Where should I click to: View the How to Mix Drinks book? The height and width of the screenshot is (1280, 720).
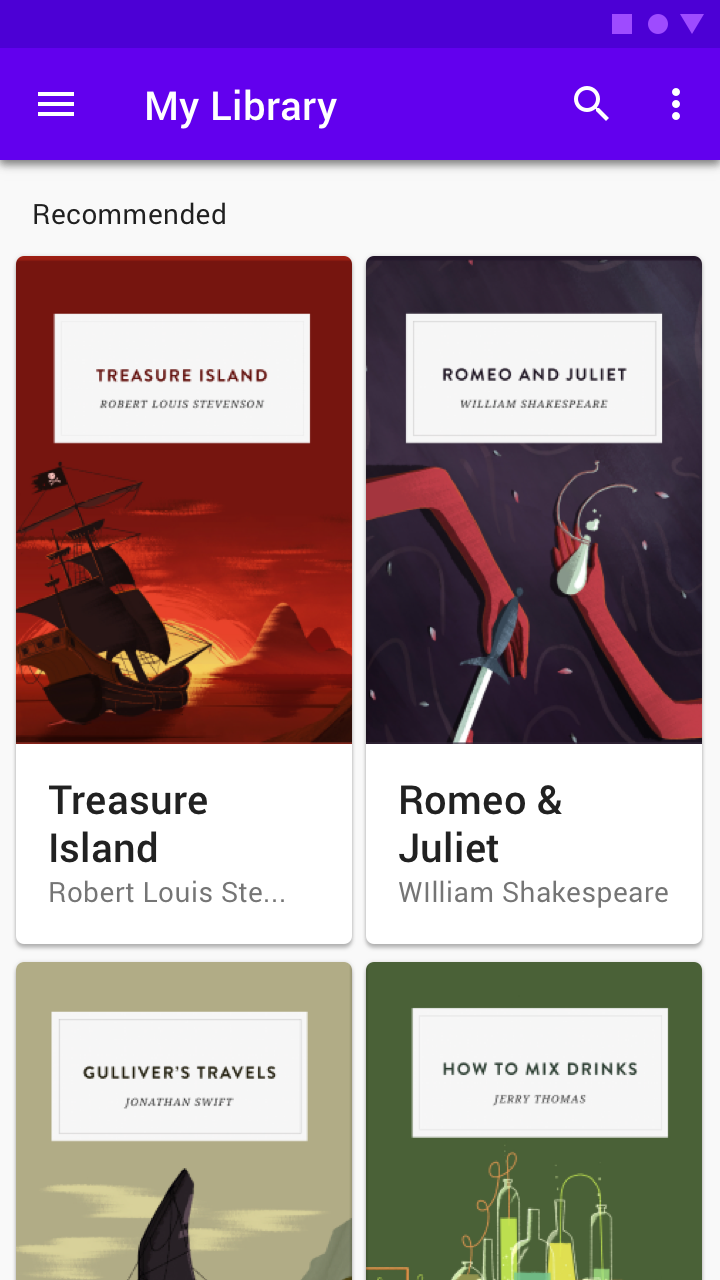click(x=534, y=1120)
